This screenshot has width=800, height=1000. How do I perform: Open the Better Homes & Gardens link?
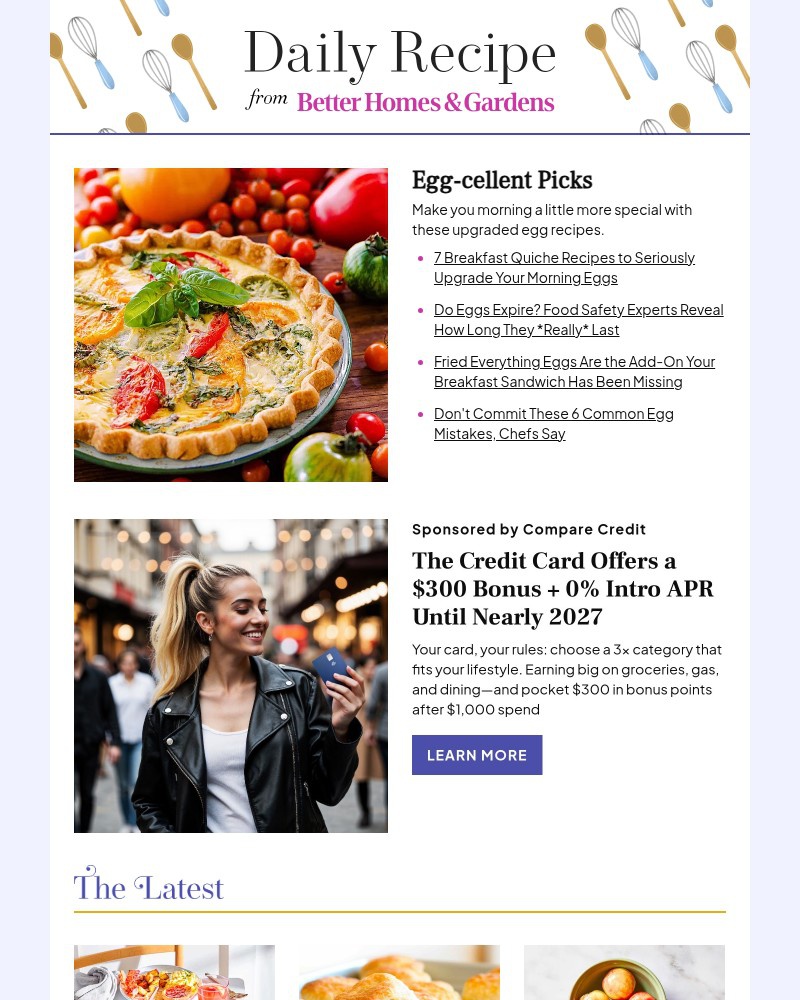[x=425, y=102]
